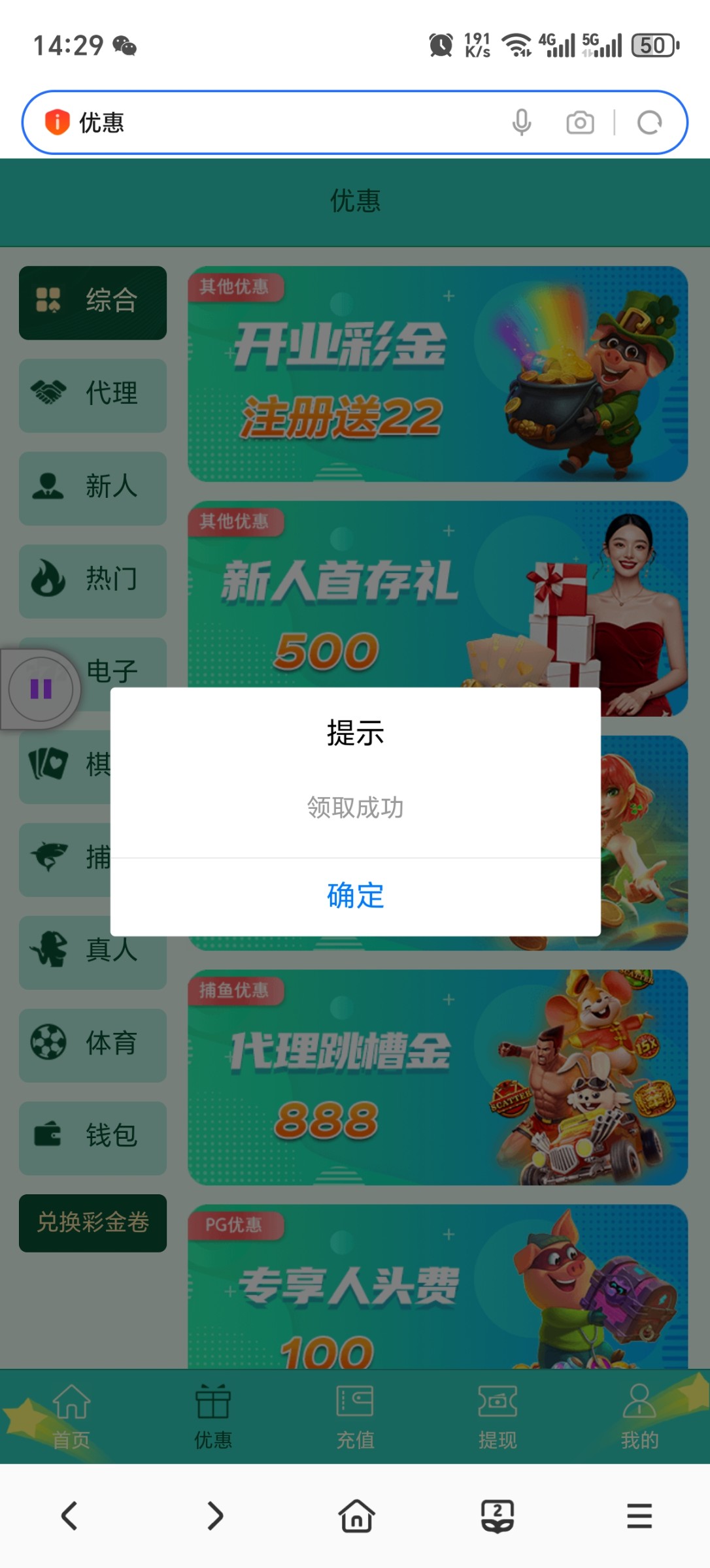The image size is (710, 1568).
Task: Open the 钱包 category
Action: (x=93, y=1137)
